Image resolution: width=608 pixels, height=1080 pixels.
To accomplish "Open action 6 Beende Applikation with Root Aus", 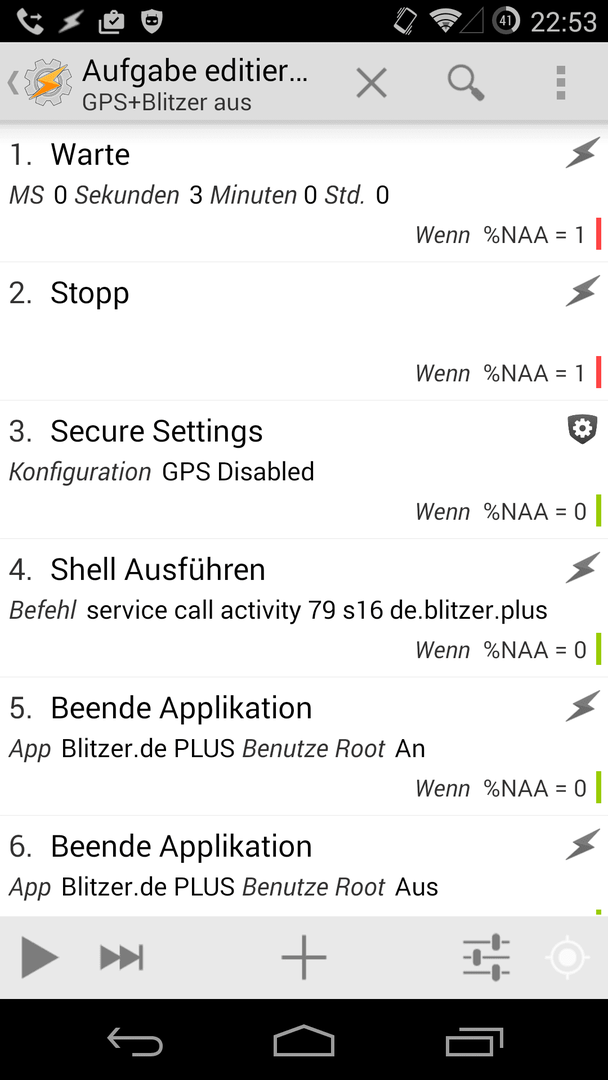I will (x=304, y=866).
